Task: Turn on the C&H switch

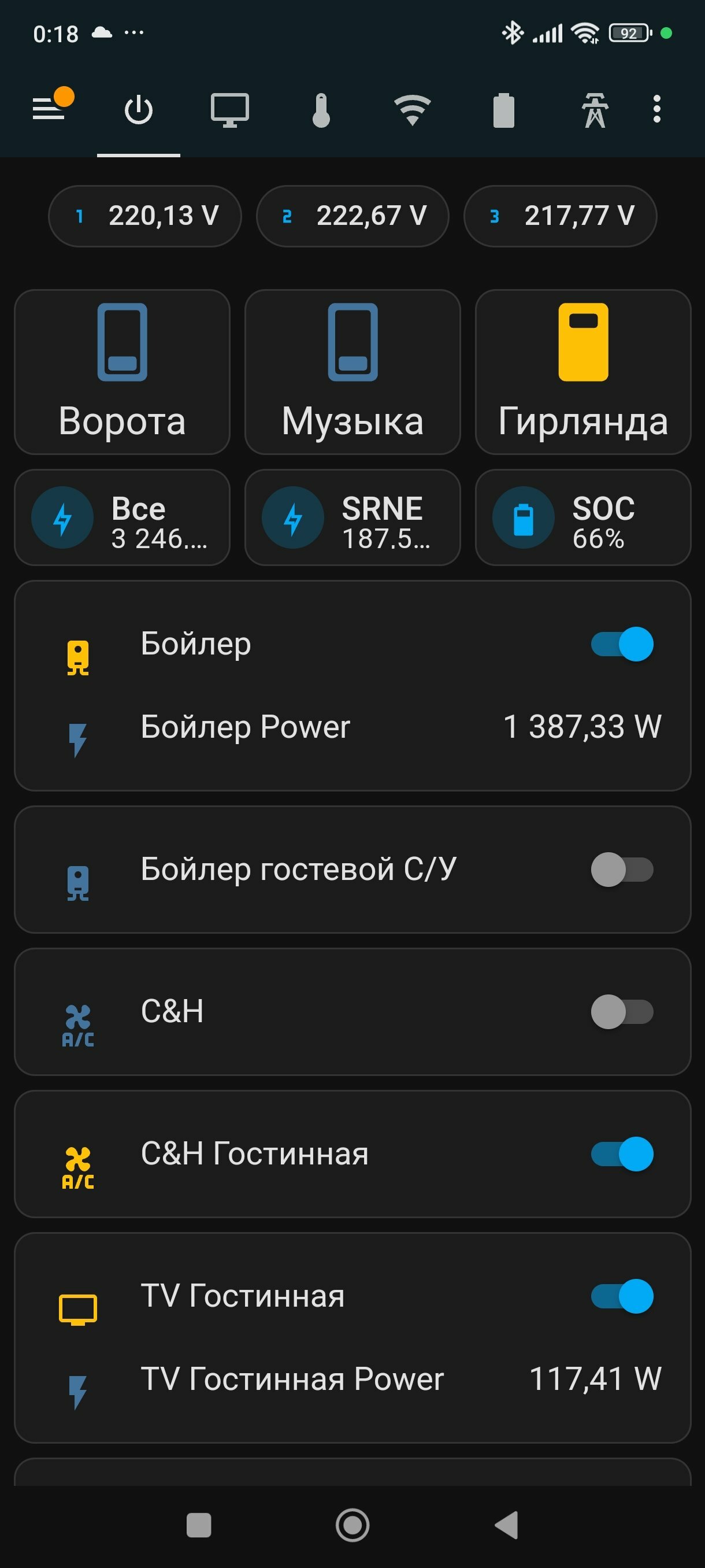Action: tap(622, 1012)
